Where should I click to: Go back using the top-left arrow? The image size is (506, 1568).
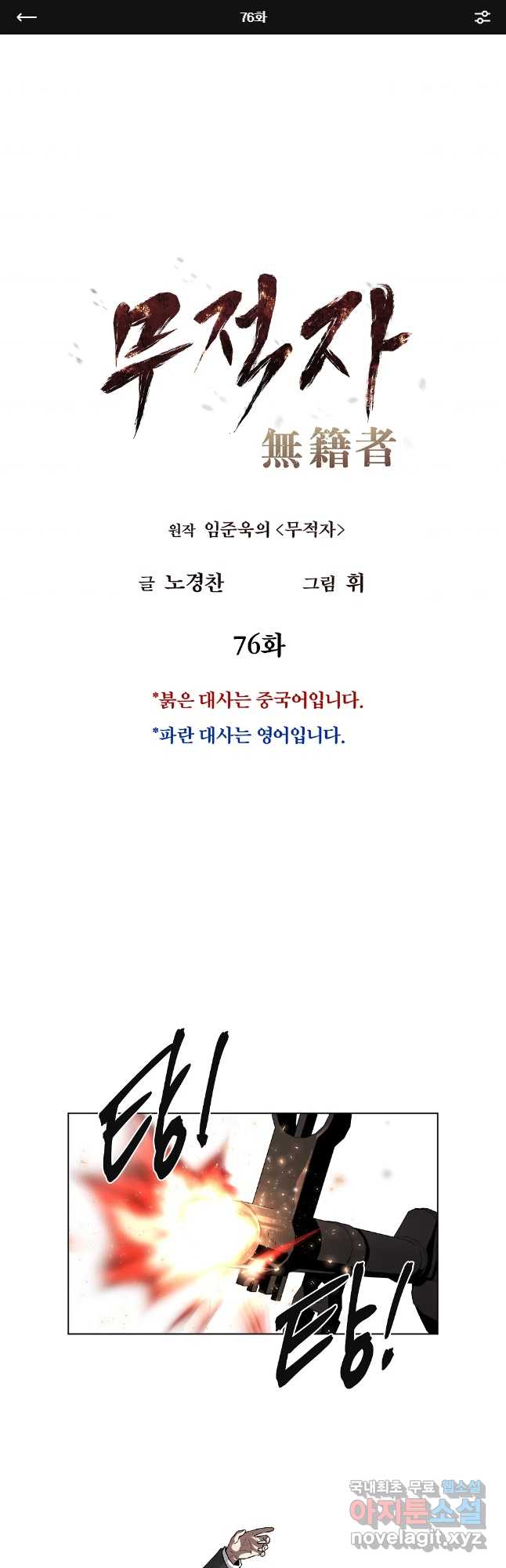tap(26, 17)
